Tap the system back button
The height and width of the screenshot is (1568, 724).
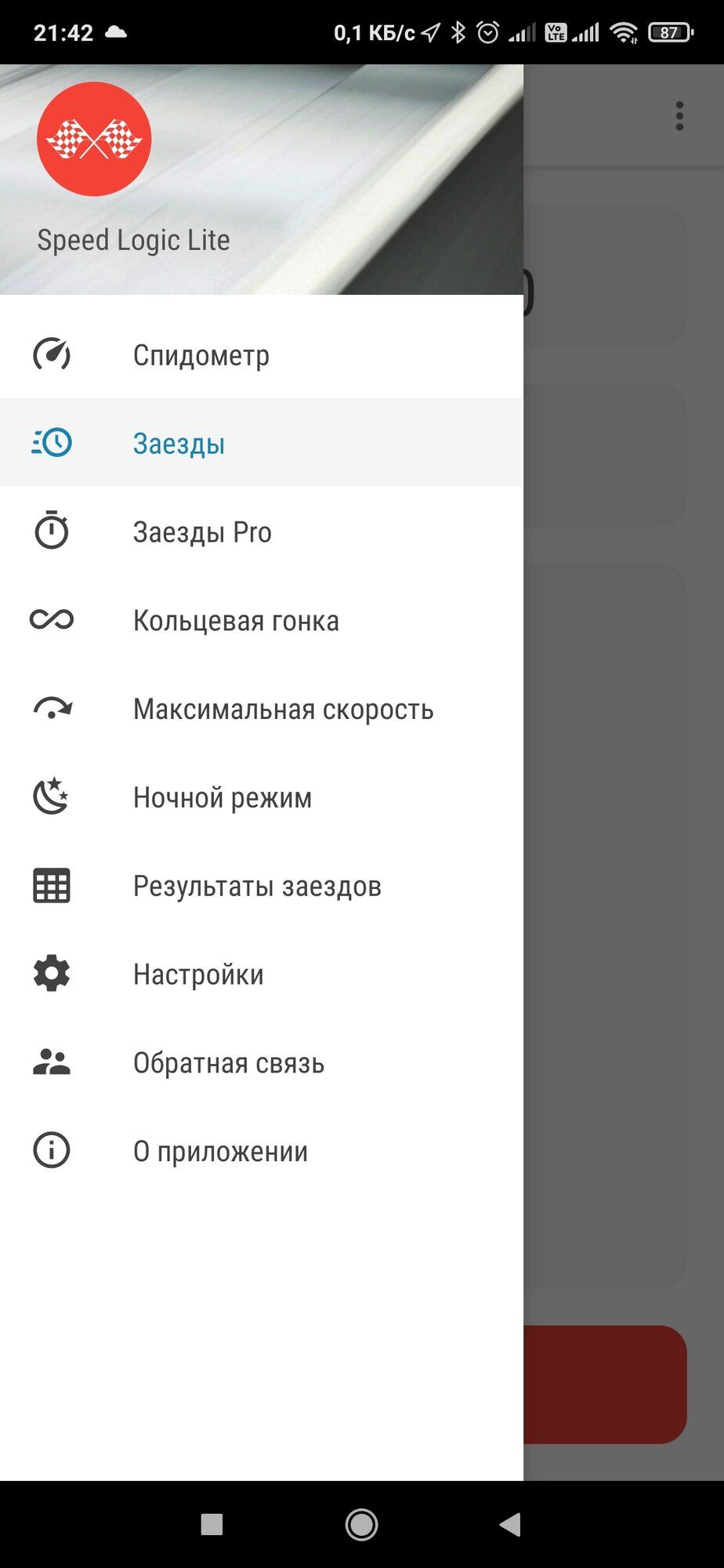[510, 1524]
